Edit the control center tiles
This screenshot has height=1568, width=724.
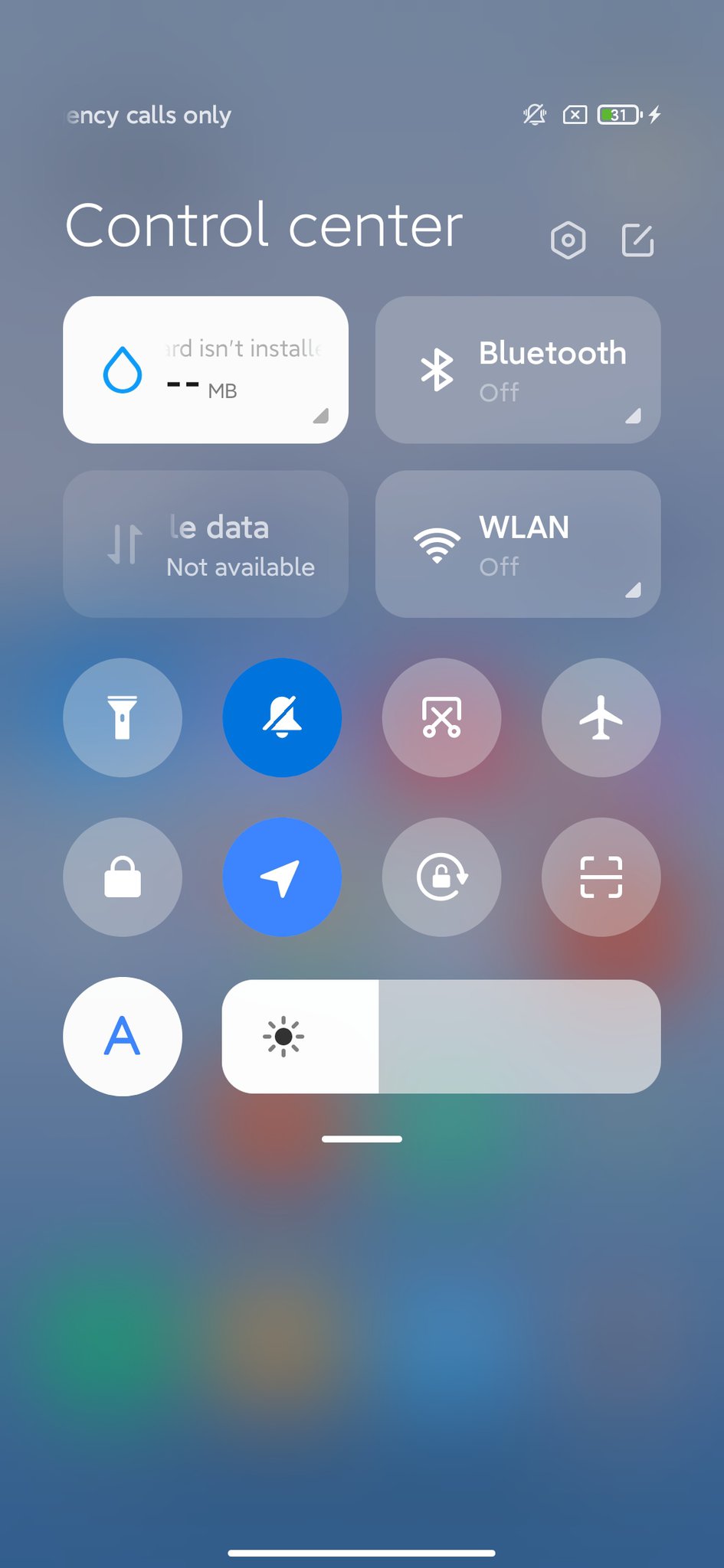pyautogui.click(x=637, y=240)
